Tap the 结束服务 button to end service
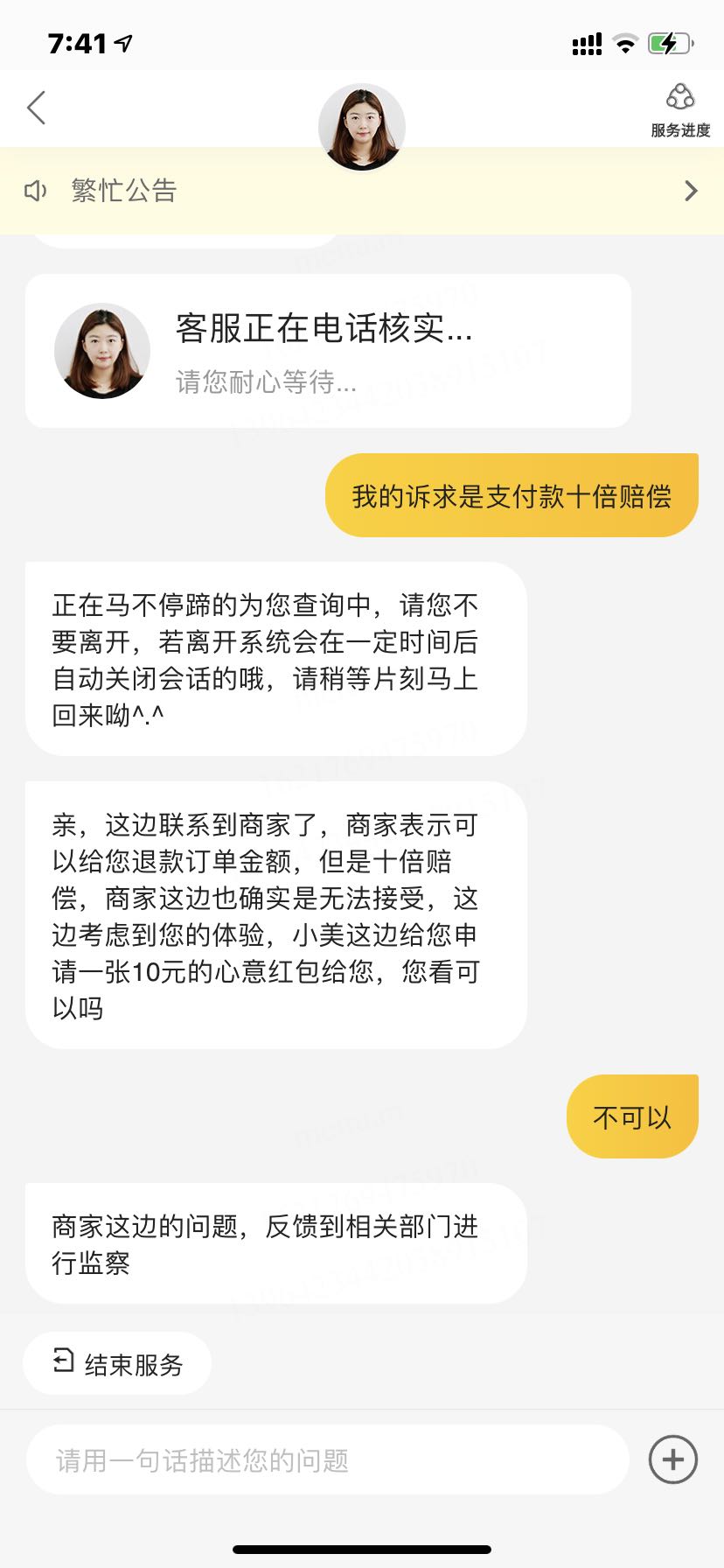The height and width of the screenshot is (1568, 724). coord(118,1363)
